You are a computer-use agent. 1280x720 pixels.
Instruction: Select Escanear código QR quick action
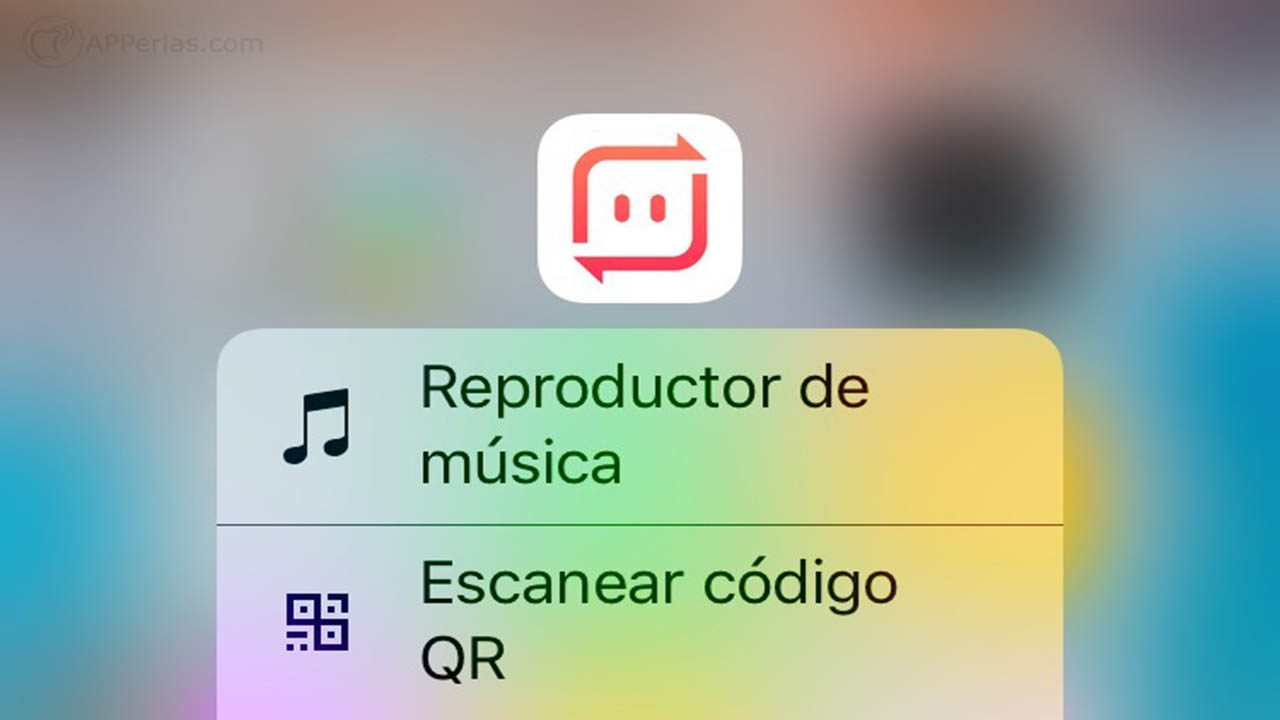pos(640,620)
